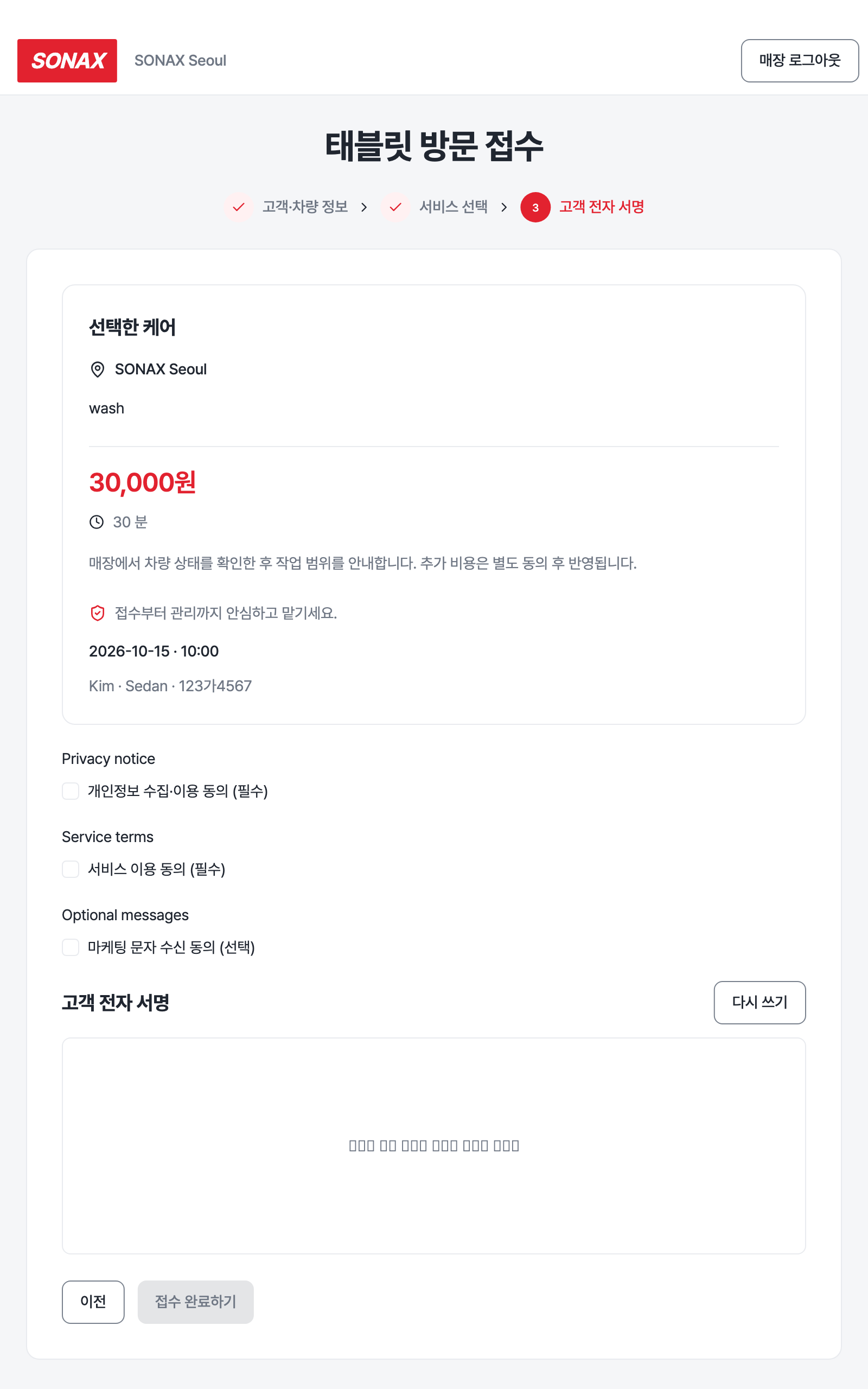This screenshot has height=1389, width=868.
Task: Return to the 서비스 선택 step
Action: (x=435, y=207)
